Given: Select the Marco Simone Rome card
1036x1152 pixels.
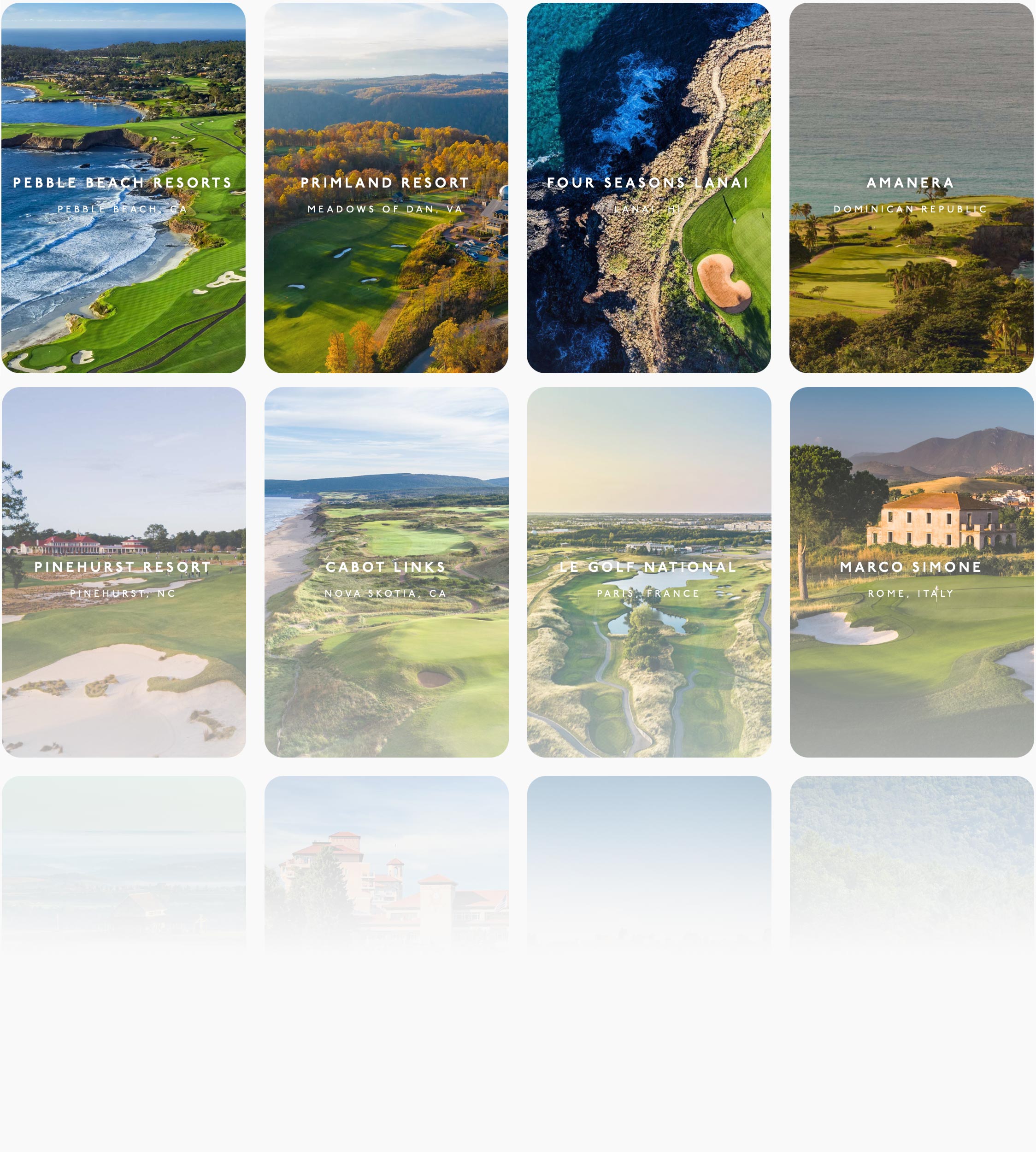Looking at the screenshot, I should (x=911, y=572).
